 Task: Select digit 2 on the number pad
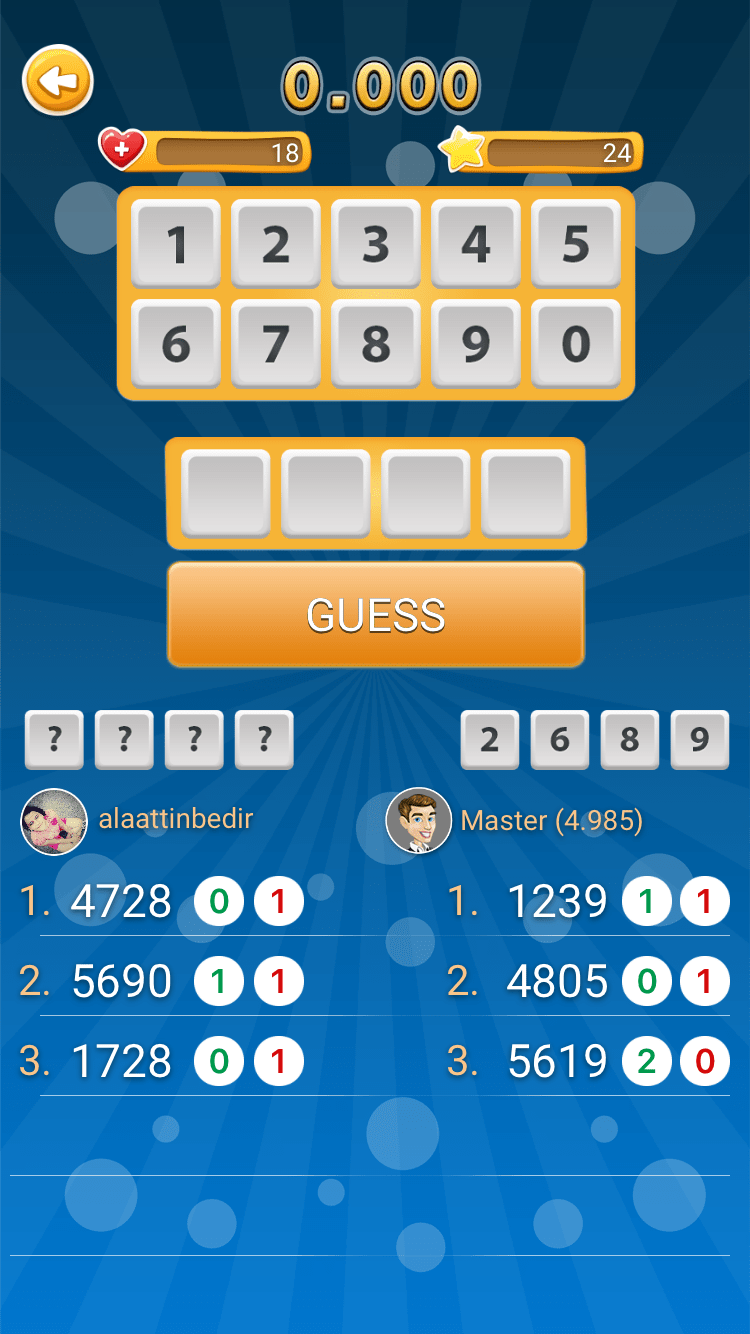point(276,244)
